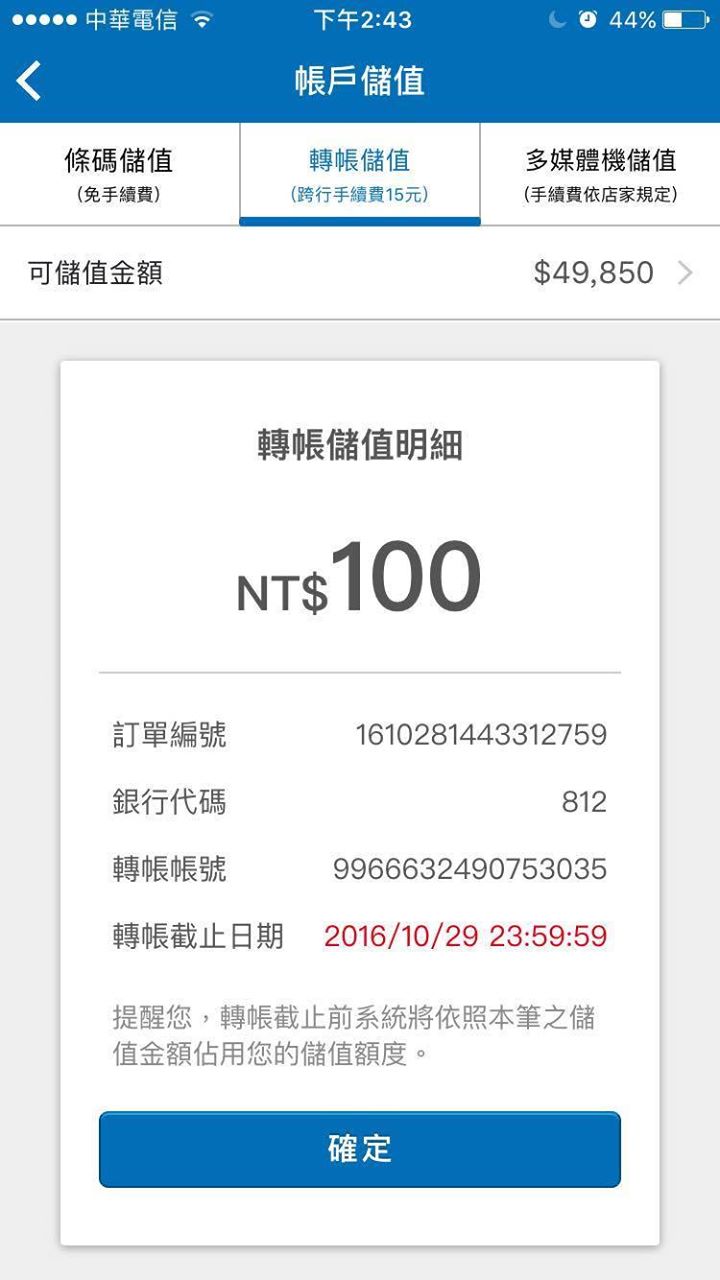Select the 轉帳儲值 tab
Viewport: 720px width, 1280px height.
360,174
